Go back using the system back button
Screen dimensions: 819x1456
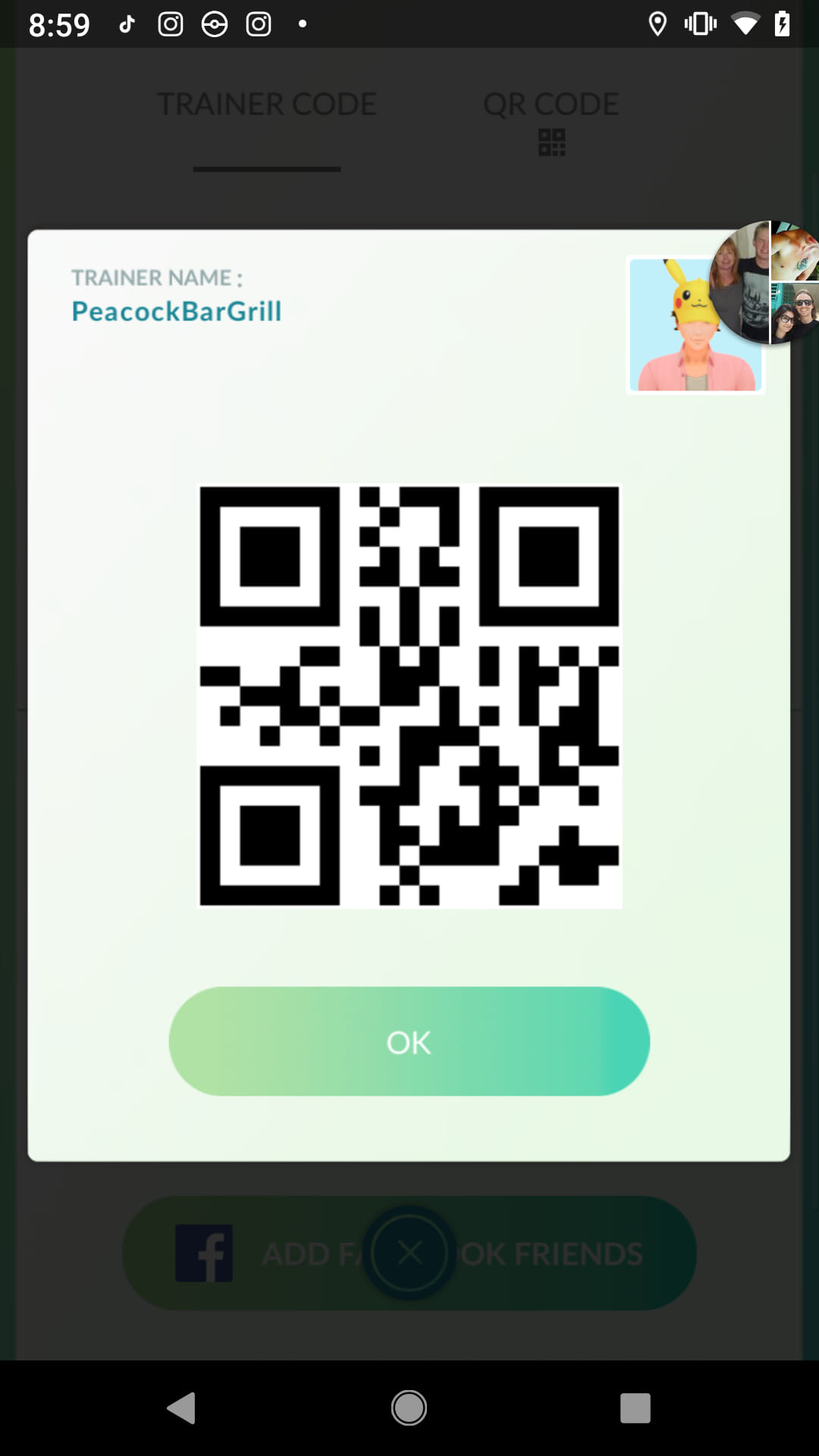182,1408
